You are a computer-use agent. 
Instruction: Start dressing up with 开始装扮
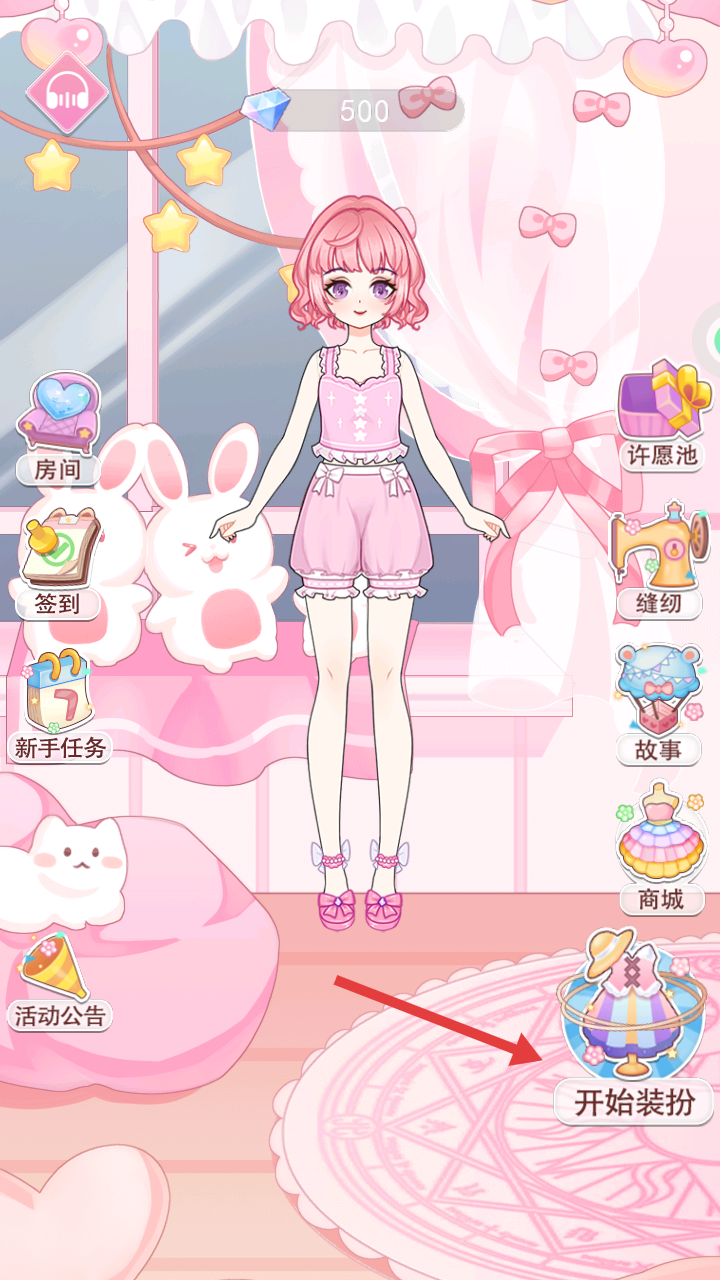coord(634,1030)
